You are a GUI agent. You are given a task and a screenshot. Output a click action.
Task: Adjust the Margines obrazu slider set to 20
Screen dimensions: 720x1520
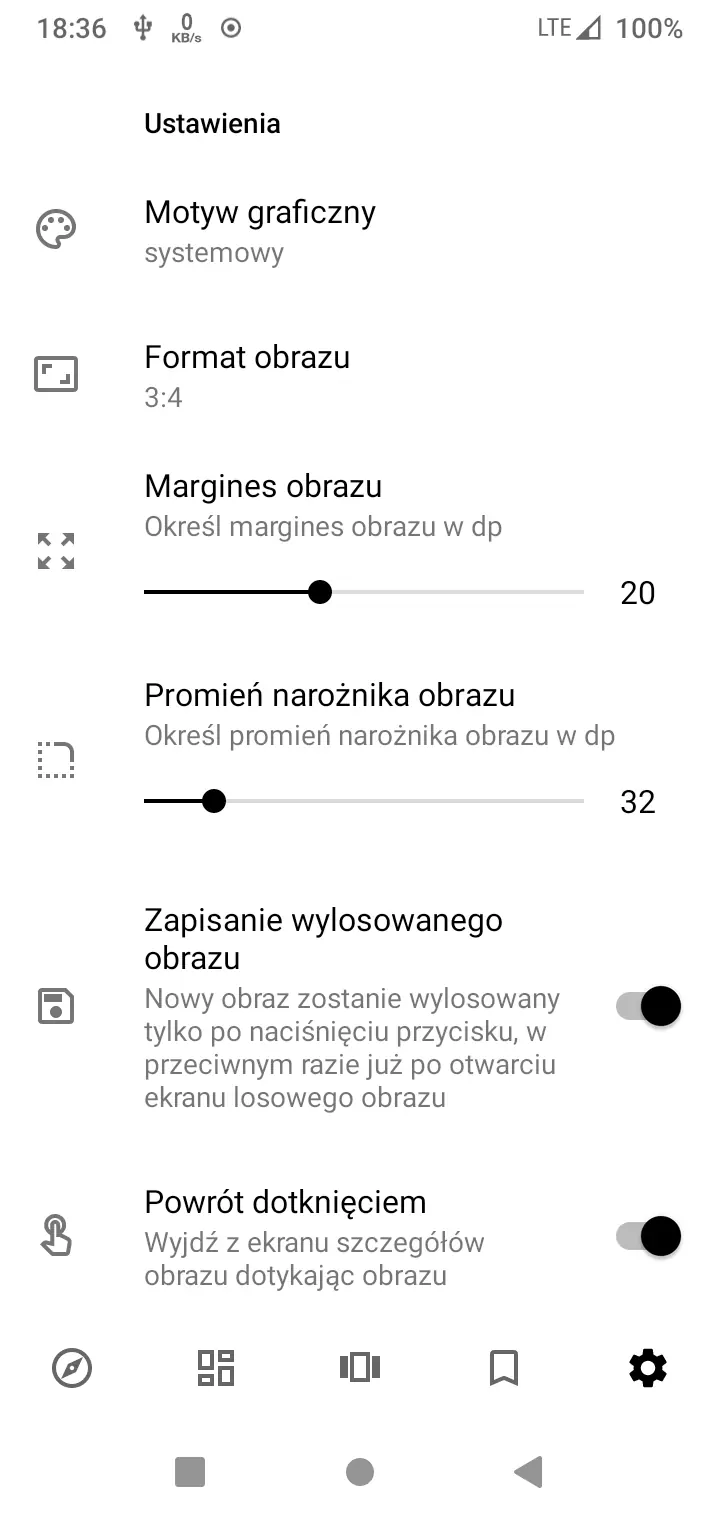click(x=320, y=592)
